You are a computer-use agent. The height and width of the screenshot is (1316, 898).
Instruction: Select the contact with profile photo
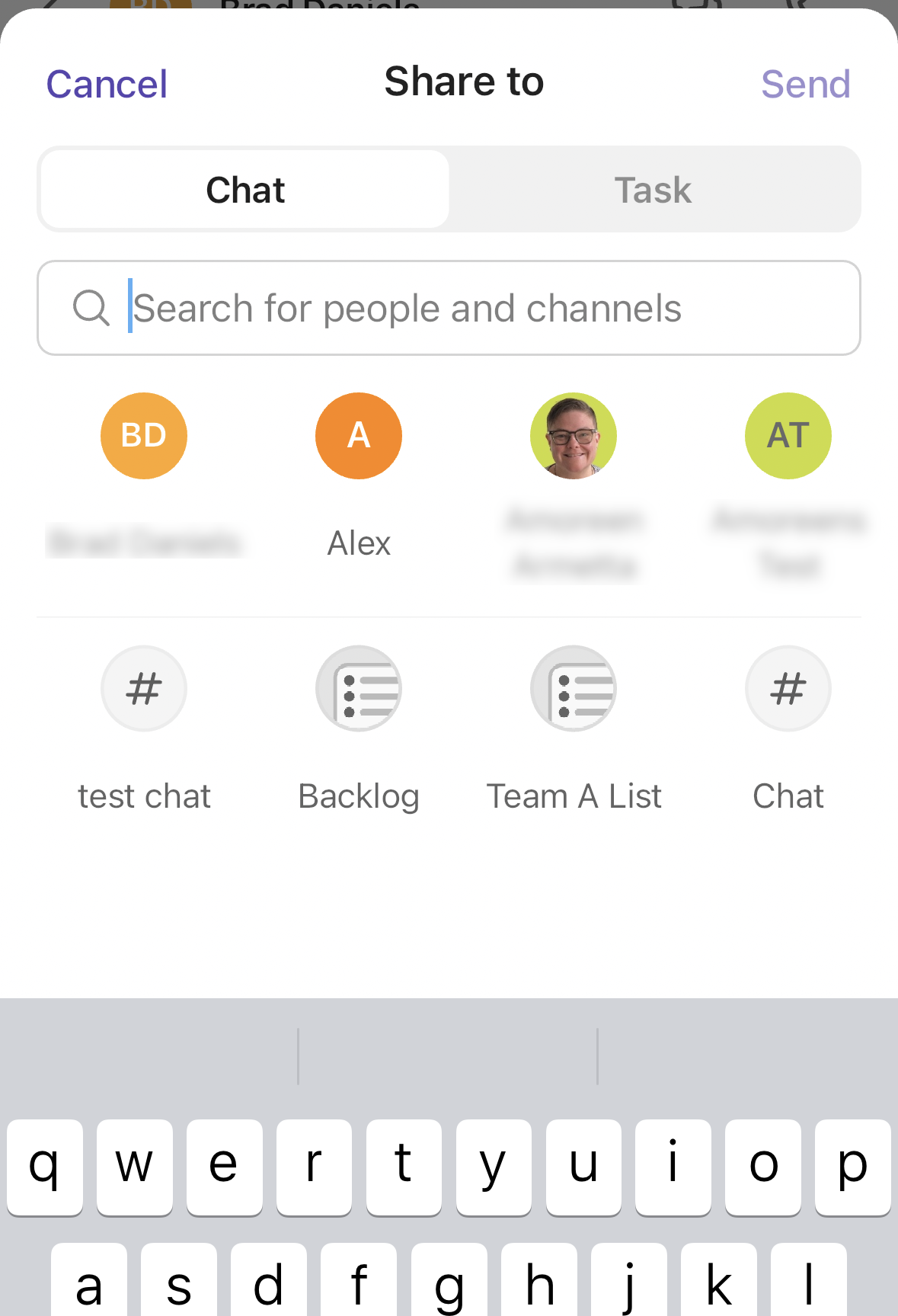[x=574, y=436]
